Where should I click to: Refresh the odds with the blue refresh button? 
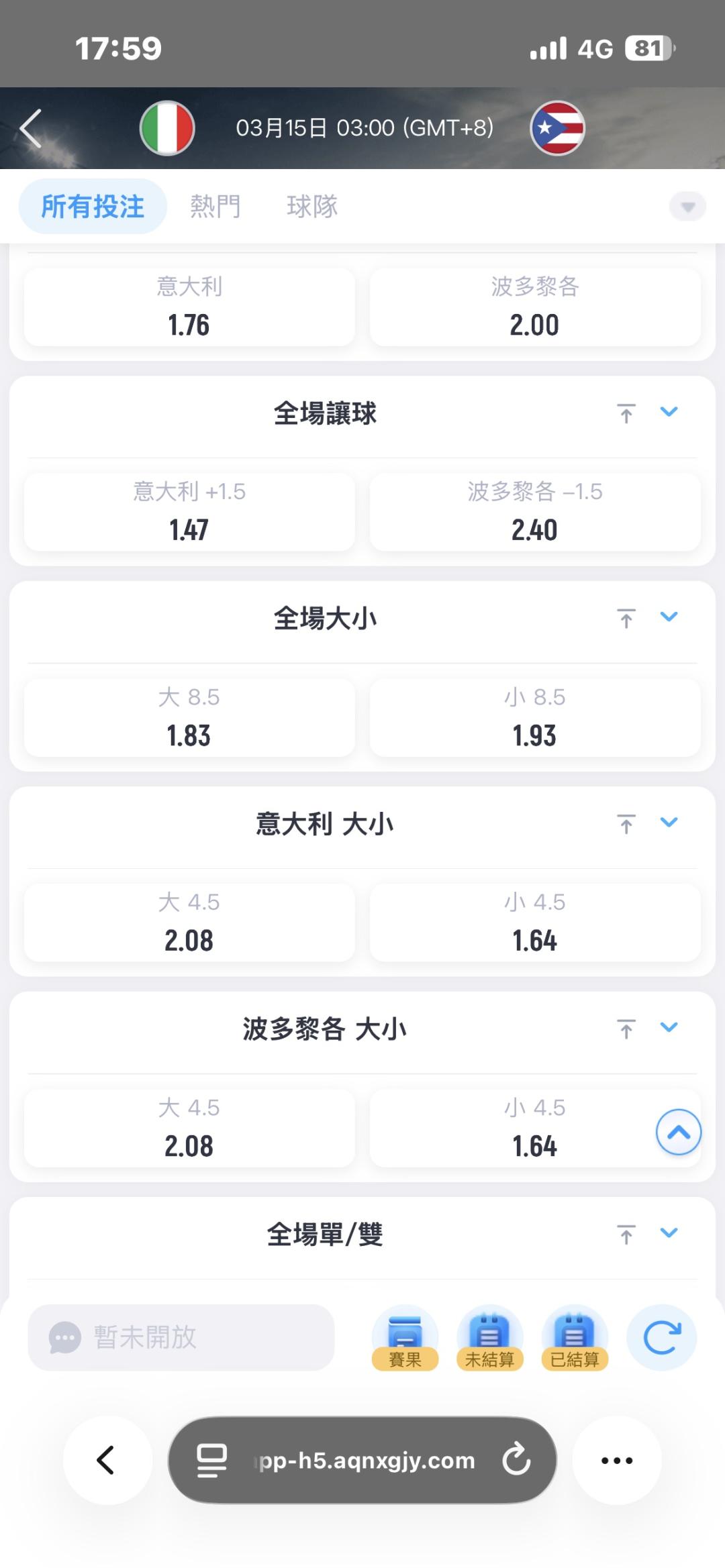click(661, 1338)
